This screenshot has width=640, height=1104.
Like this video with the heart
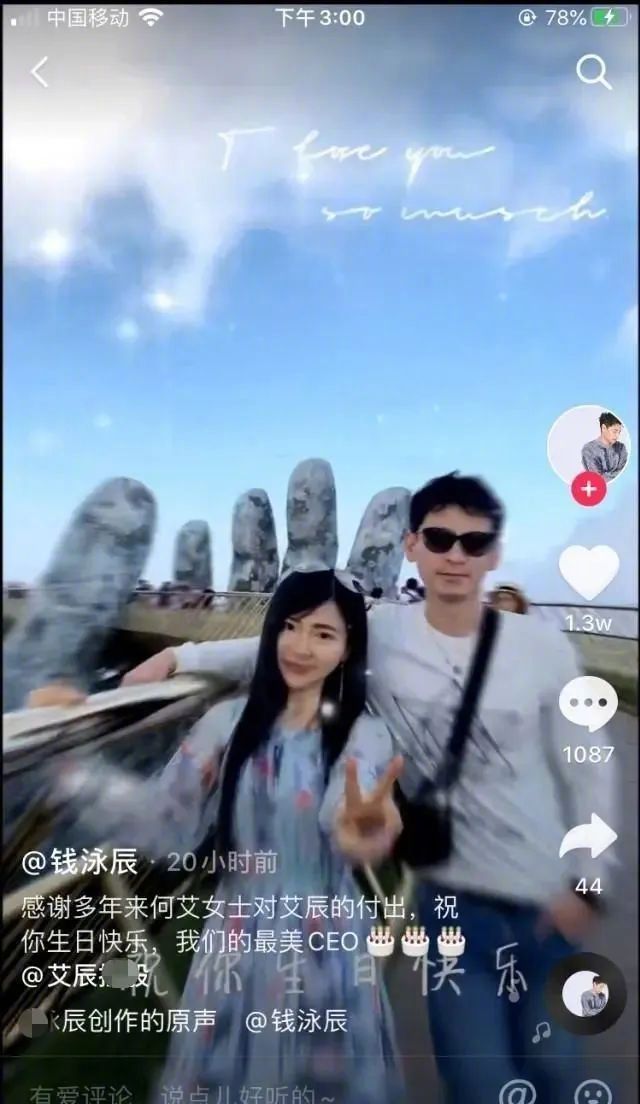coord(588,573)
